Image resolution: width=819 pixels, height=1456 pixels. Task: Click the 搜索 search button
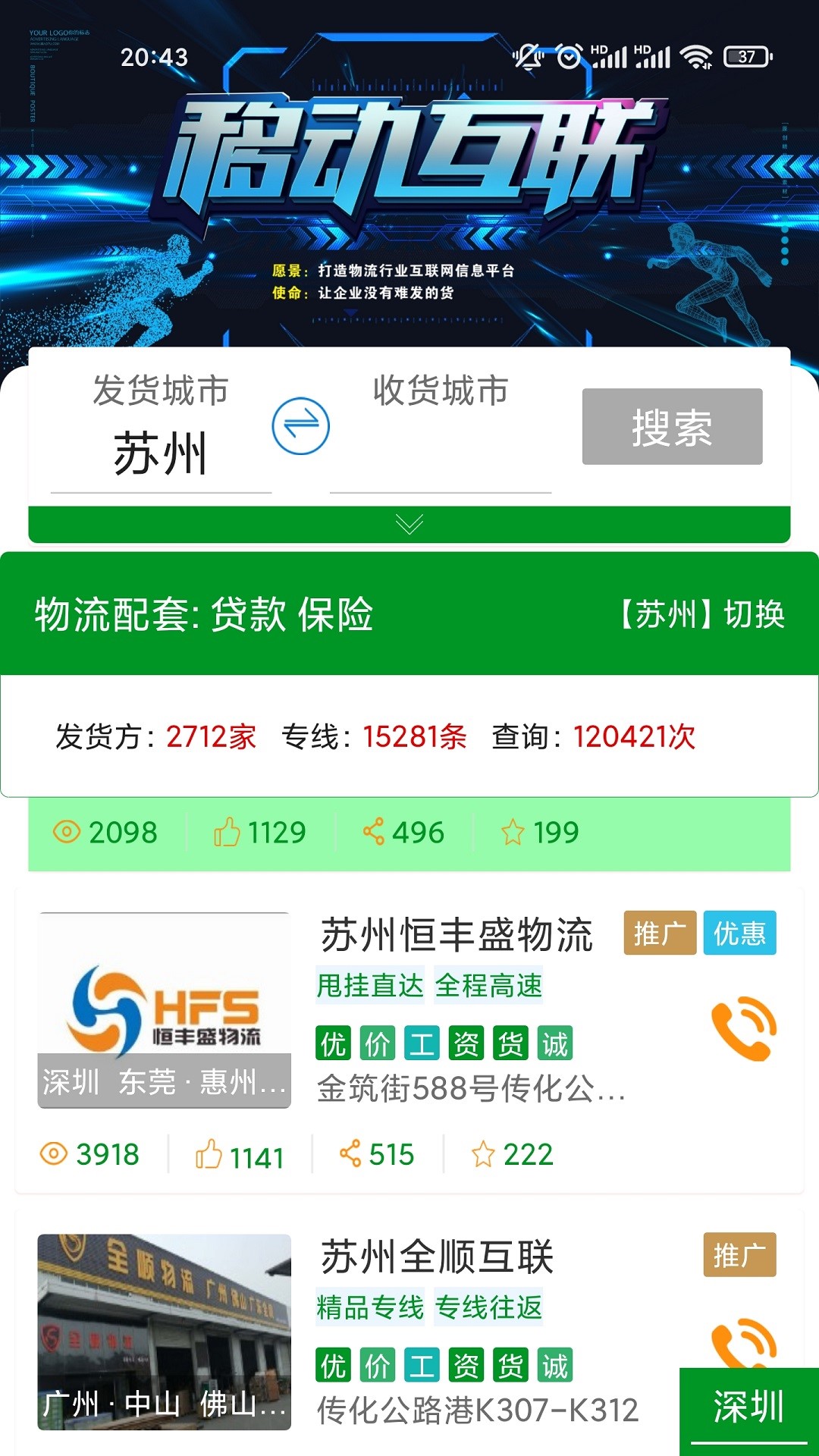[x=671, y=428]
